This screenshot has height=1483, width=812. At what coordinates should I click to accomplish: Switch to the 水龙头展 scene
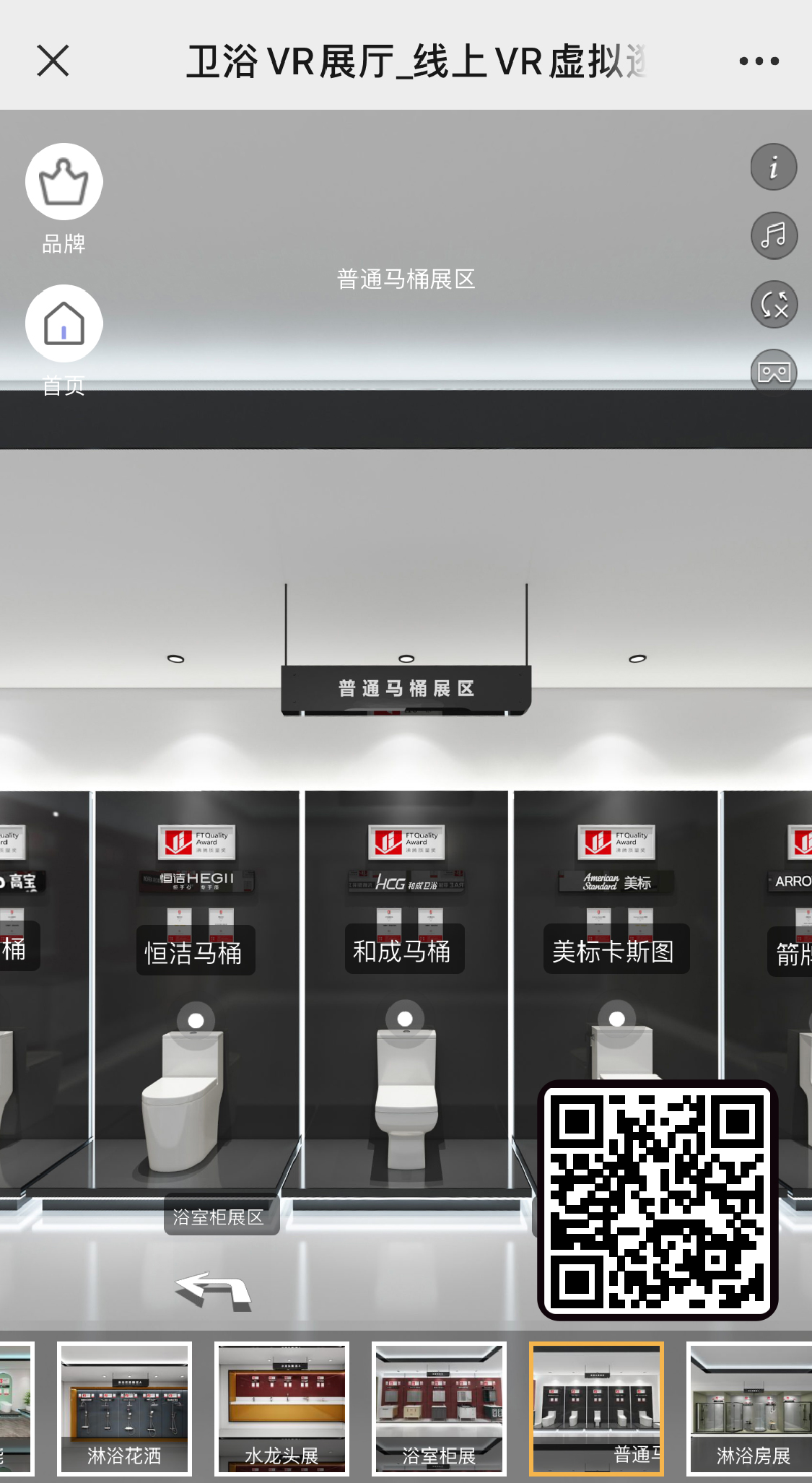coord(281,1408)
